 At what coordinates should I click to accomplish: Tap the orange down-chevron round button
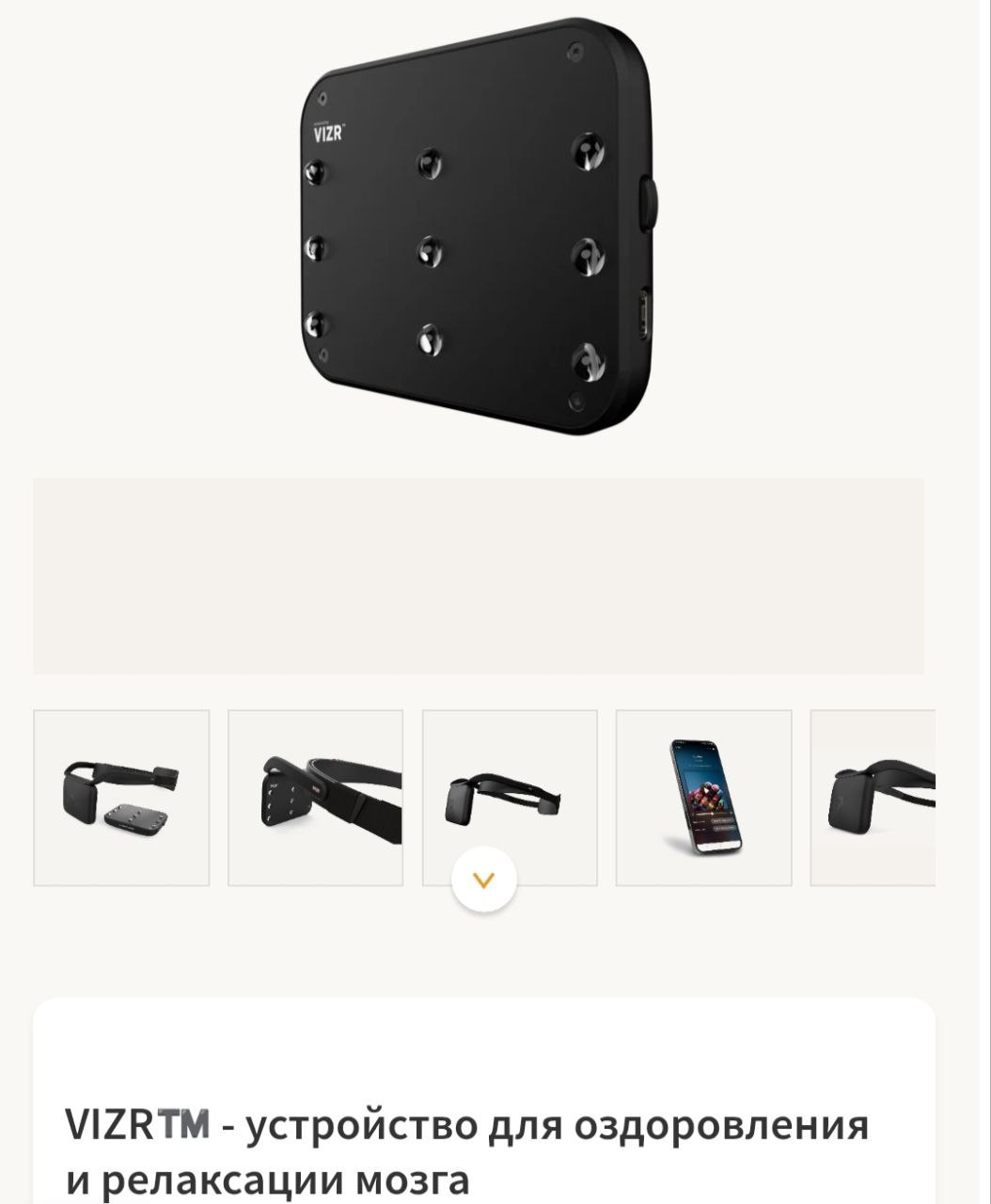(x=483, y=881)
